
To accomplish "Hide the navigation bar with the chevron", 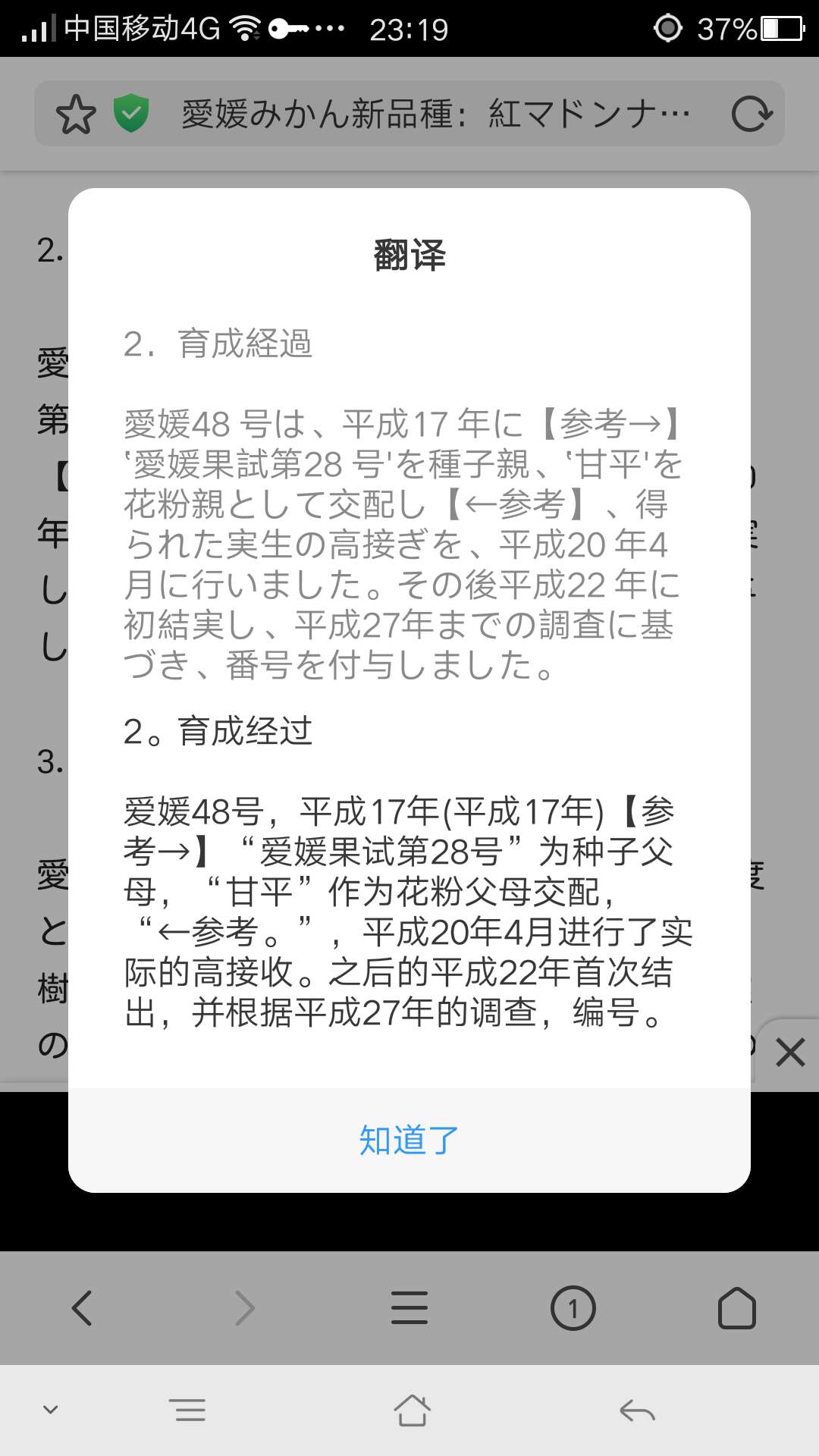I will [x=50, y=1410].
